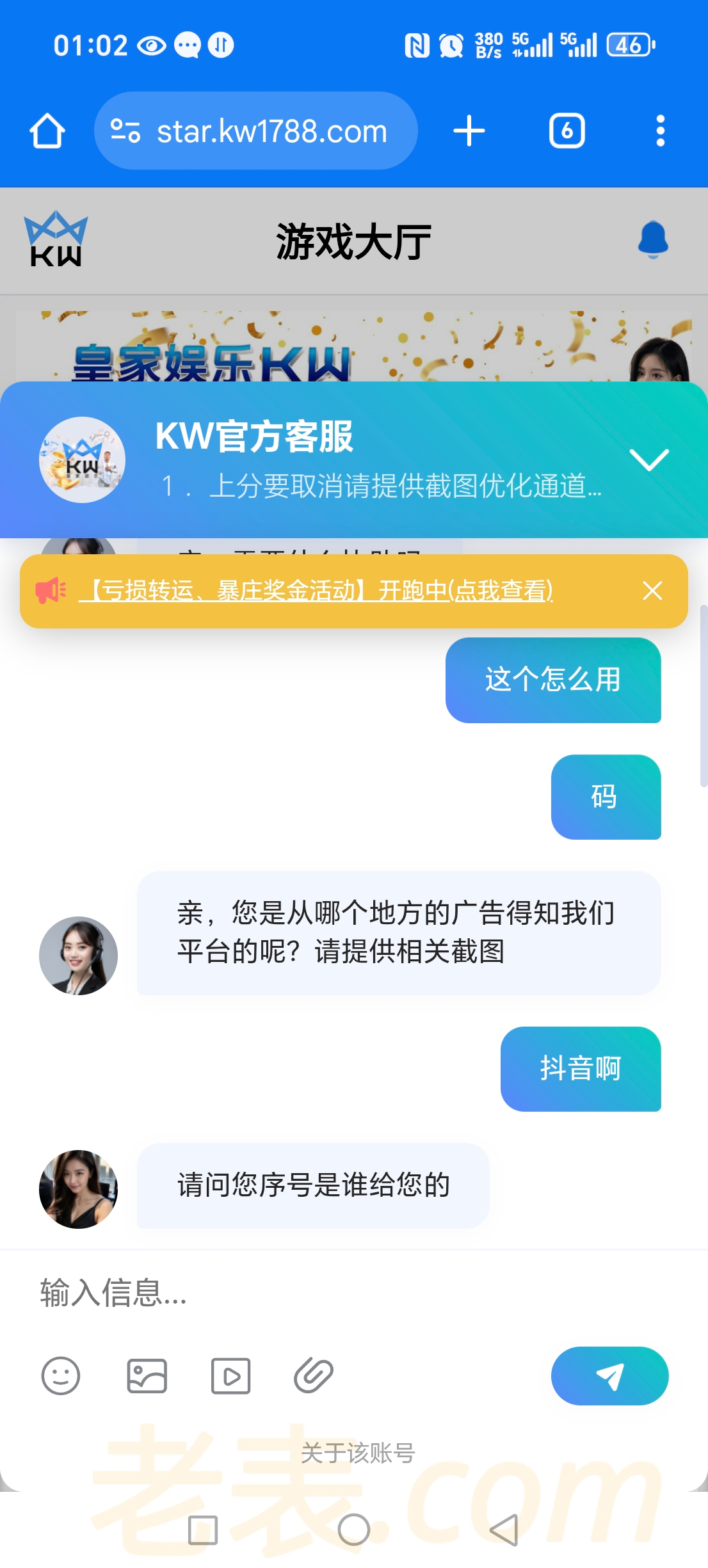Open the browser overflow menu

[660, 131]
